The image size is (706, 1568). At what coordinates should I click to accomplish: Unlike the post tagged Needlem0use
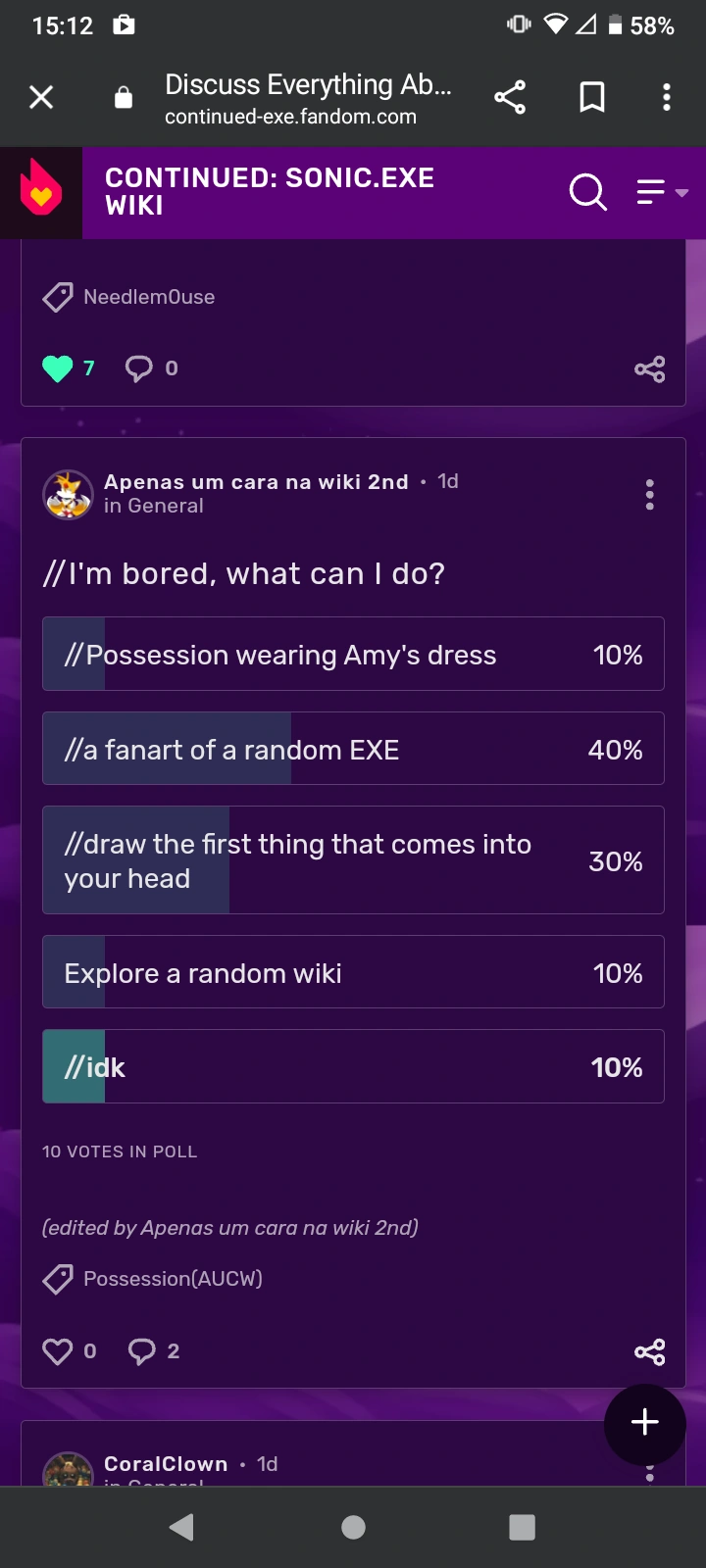(59, 368)
